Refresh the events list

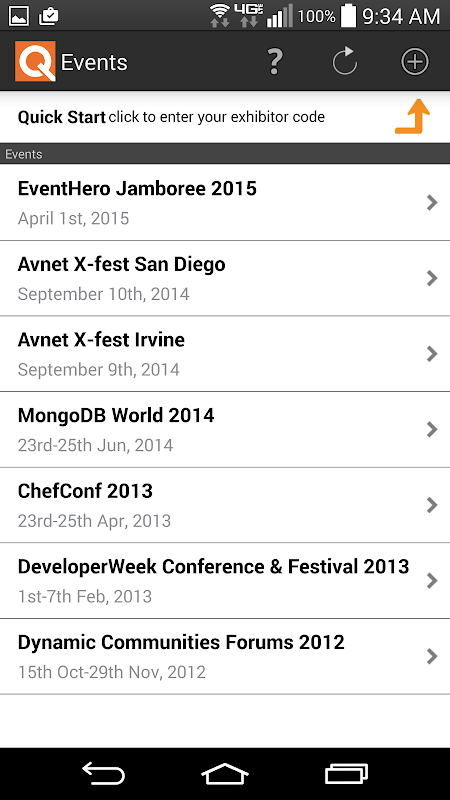(345, 61)
